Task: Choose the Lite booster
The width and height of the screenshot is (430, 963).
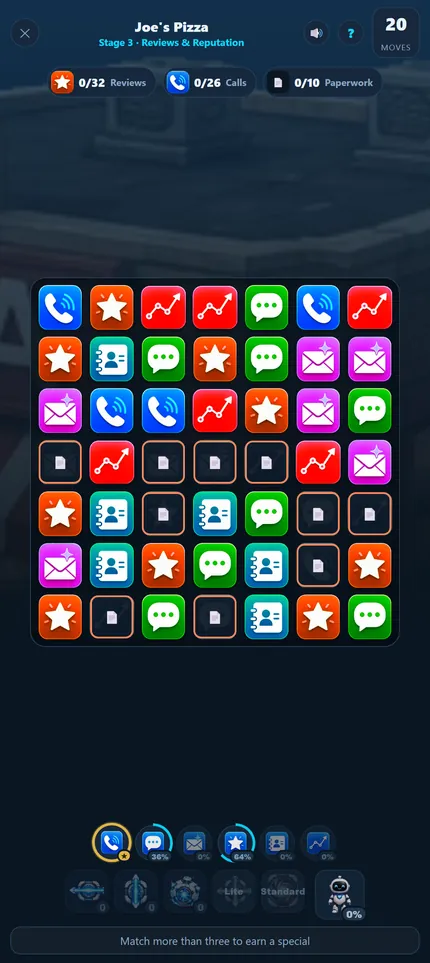Action: tap(234, 892)
